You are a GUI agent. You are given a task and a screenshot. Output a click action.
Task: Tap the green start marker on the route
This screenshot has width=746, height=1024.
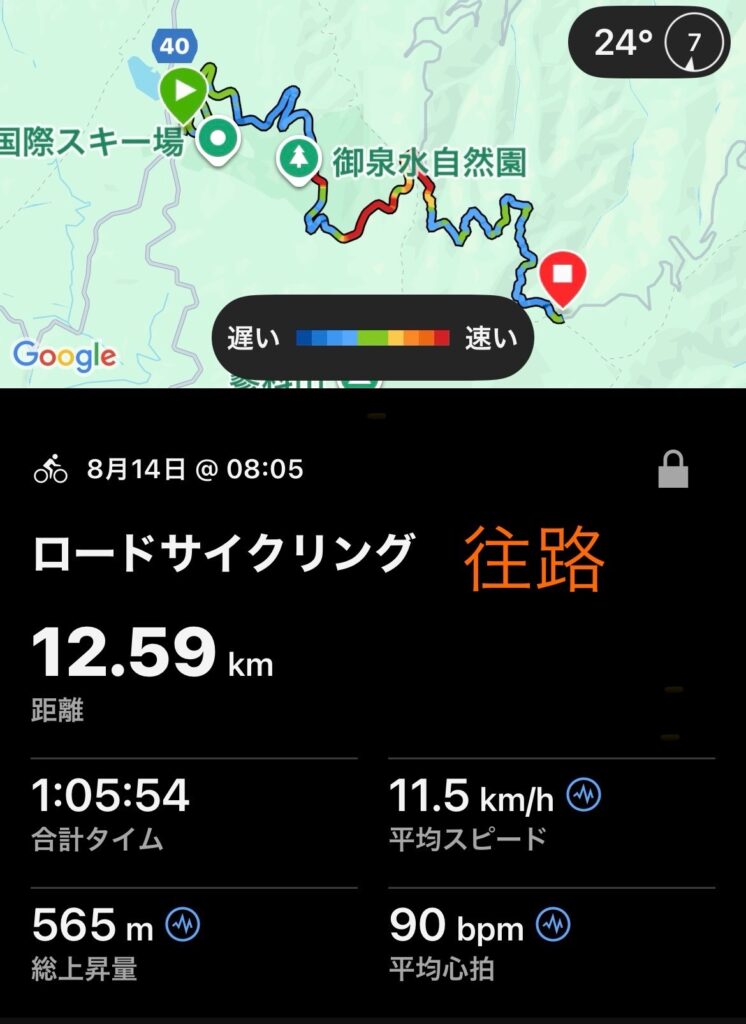click(182, 92)
